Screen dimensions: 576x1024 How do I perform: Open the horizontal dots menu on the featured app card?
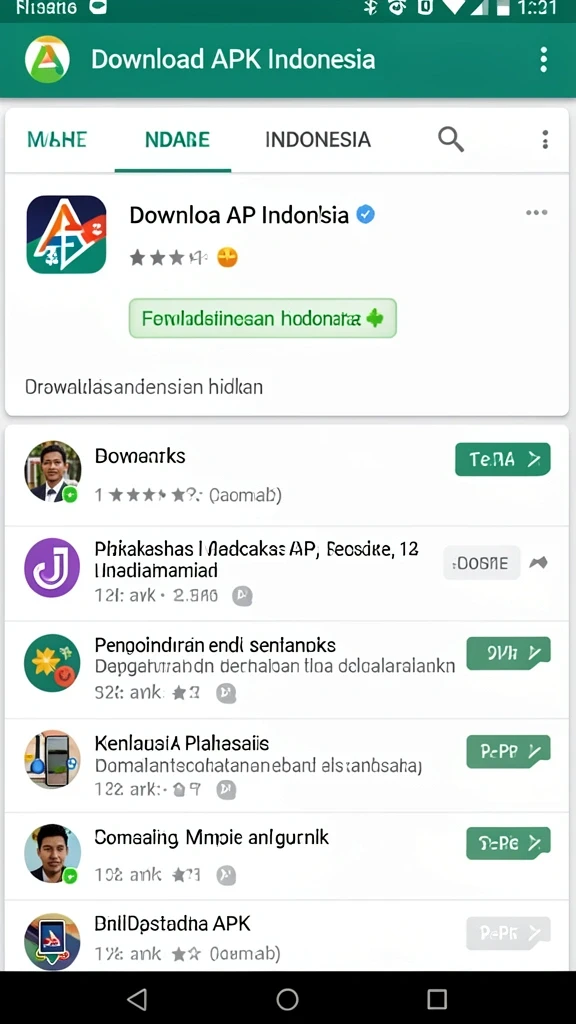[536, 213]
